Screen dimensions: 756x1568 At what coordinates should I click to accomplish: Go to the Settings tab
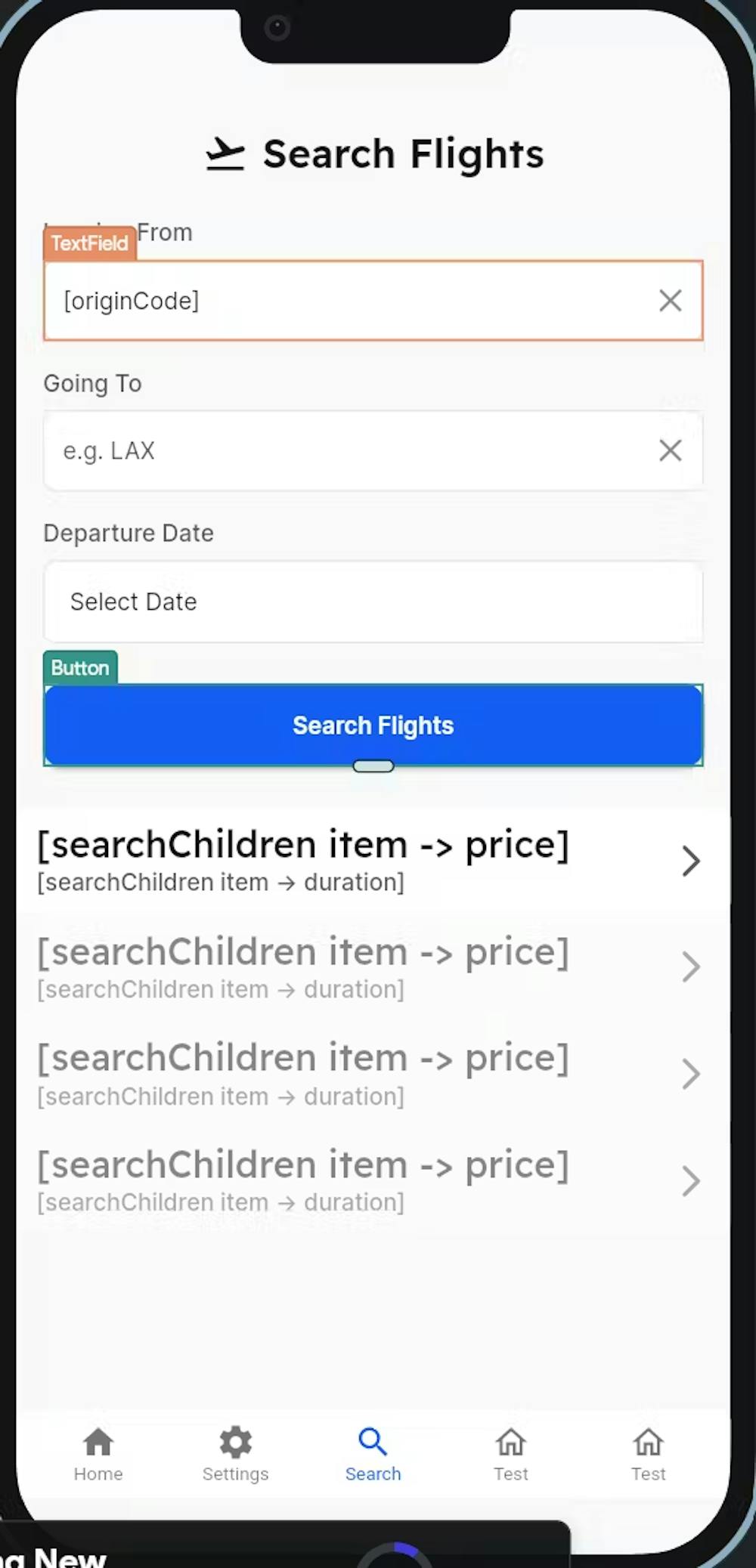point(235,1454)
